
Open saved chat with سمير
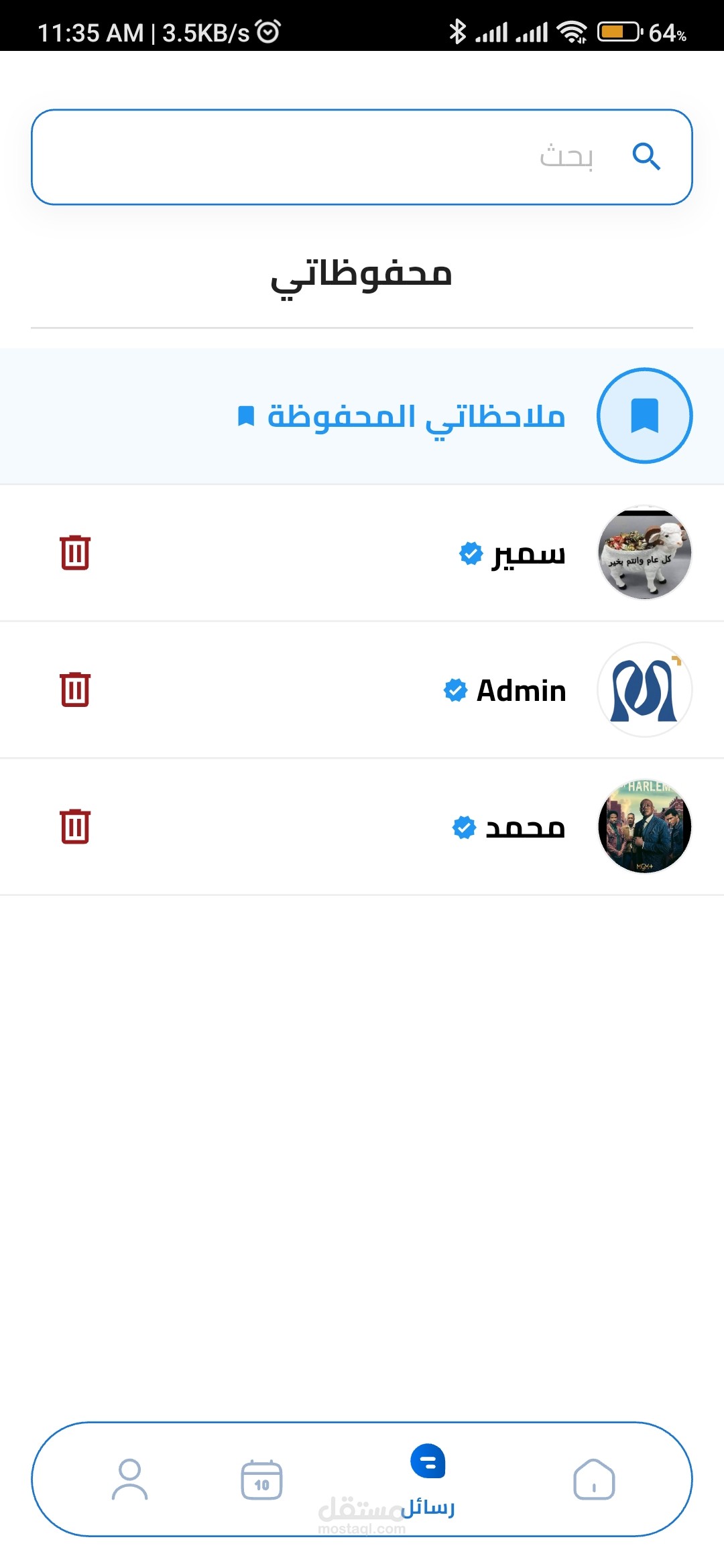click(x=362, y=553)
